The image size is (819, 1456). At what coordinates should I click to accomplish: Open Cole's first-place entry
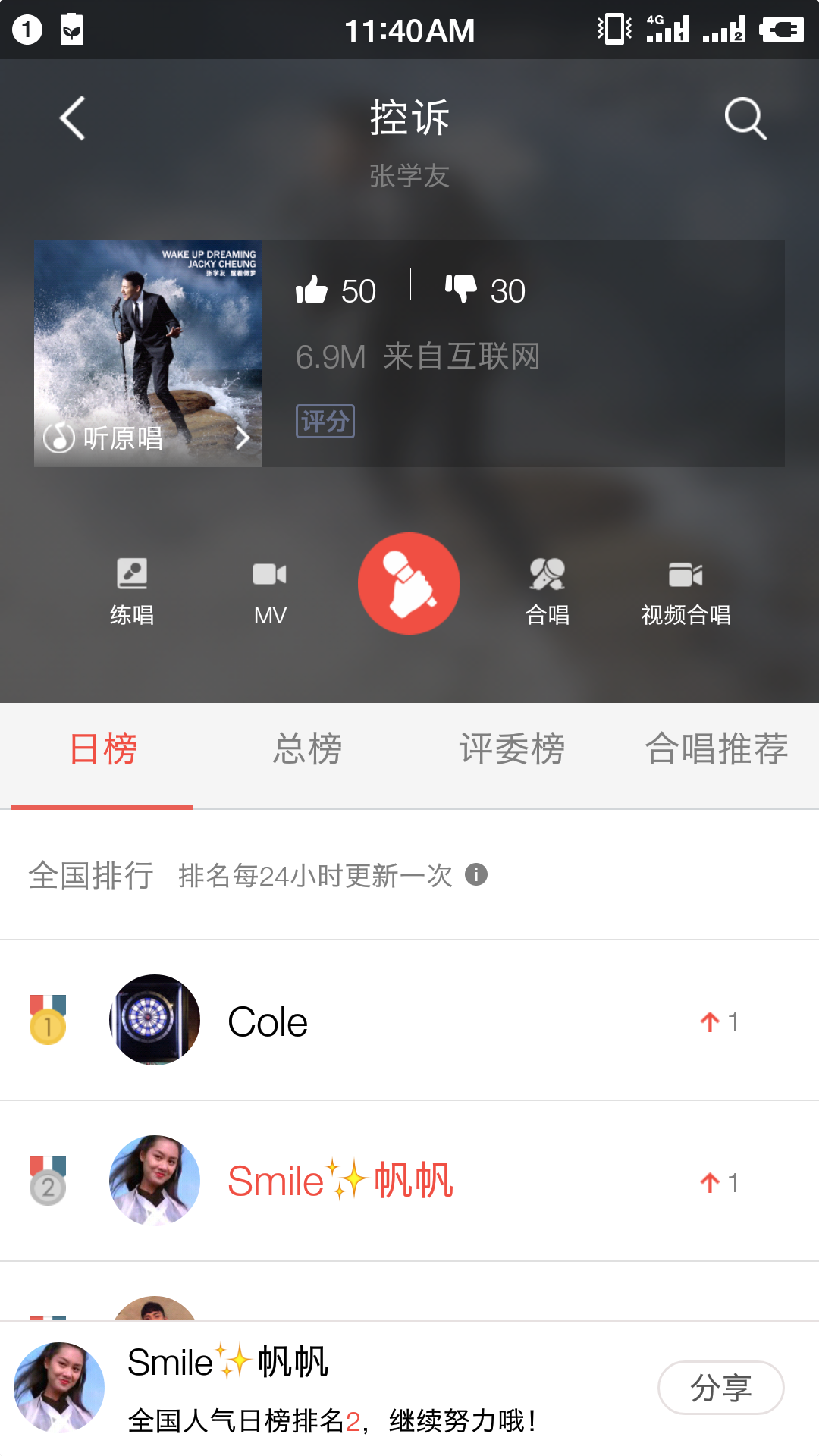409,1021
